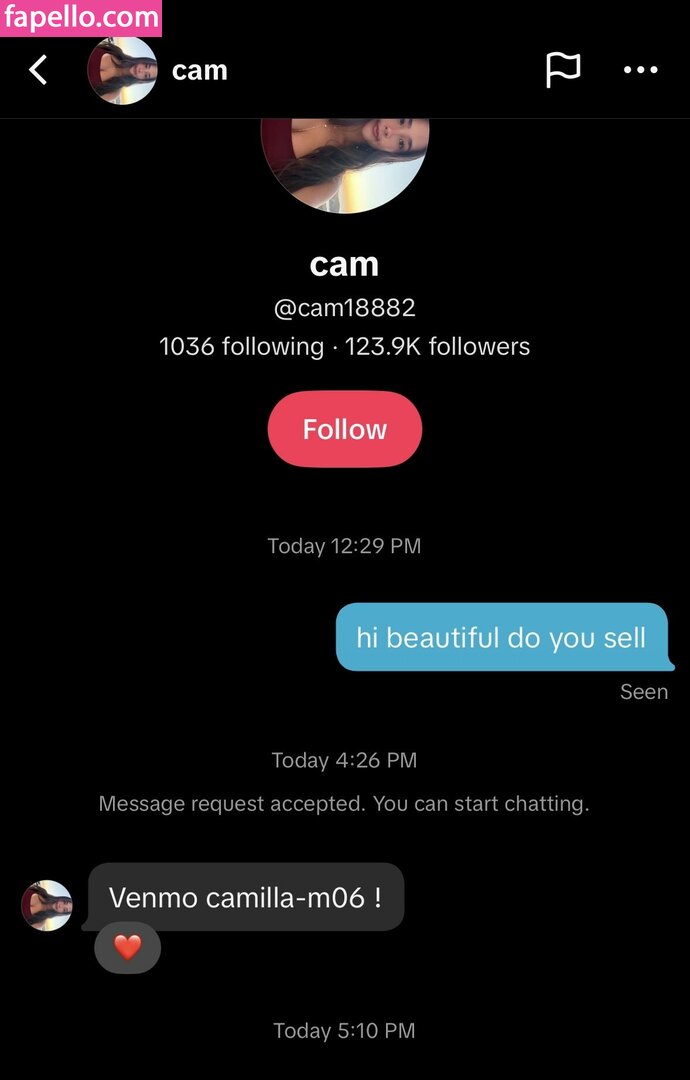Open the three-dot more options menu
The width and height of the screenshot is (690, 1080).
click(640, 70)
